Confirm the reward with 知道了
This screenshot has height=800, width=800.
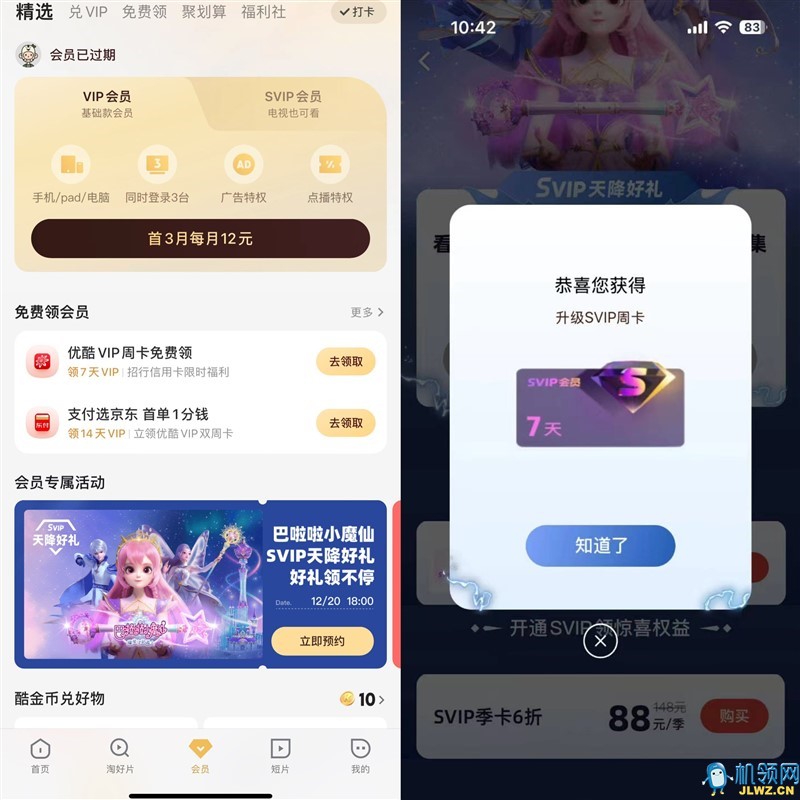[600, 546]
